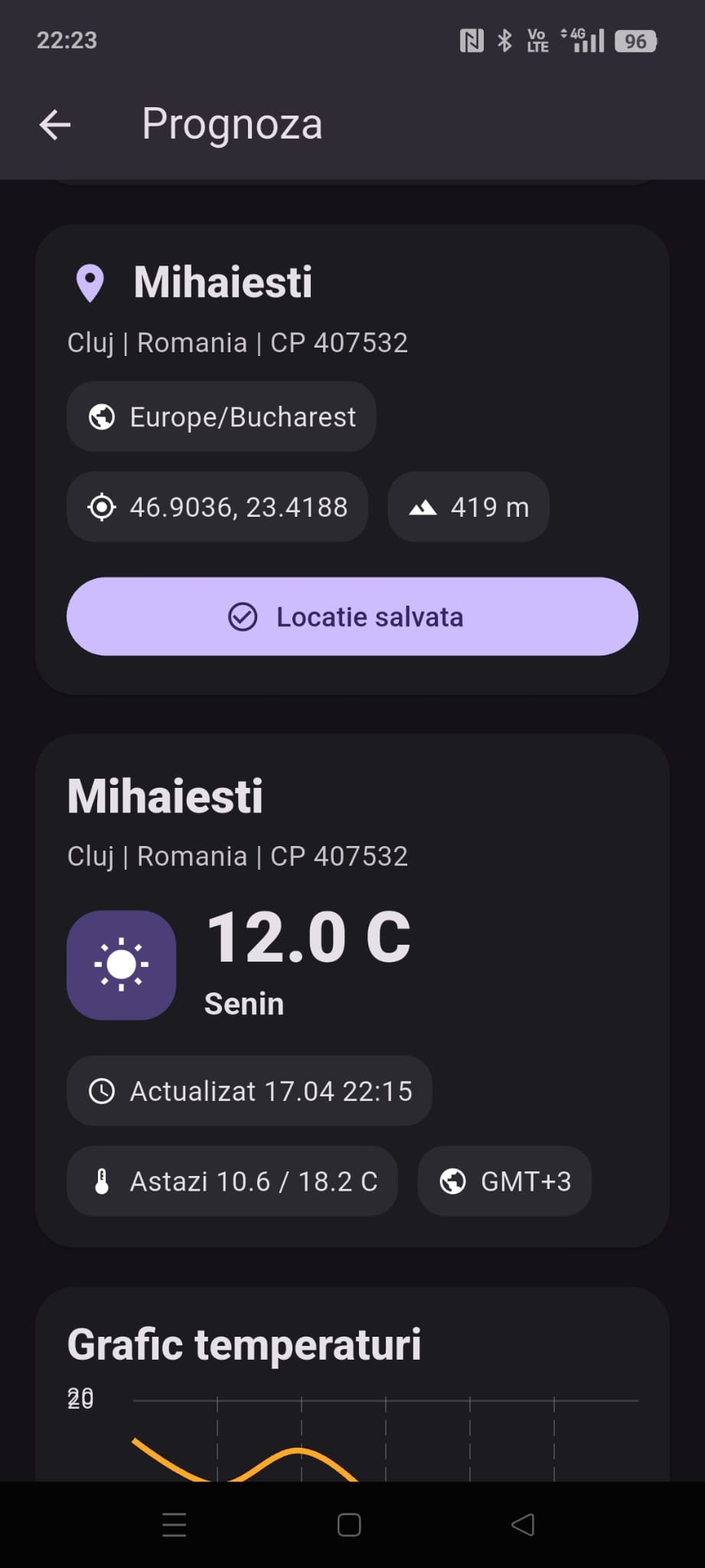Tap the globe icon on Europe/Bucharest chip

pyautogui.click(x=103, y=416)
